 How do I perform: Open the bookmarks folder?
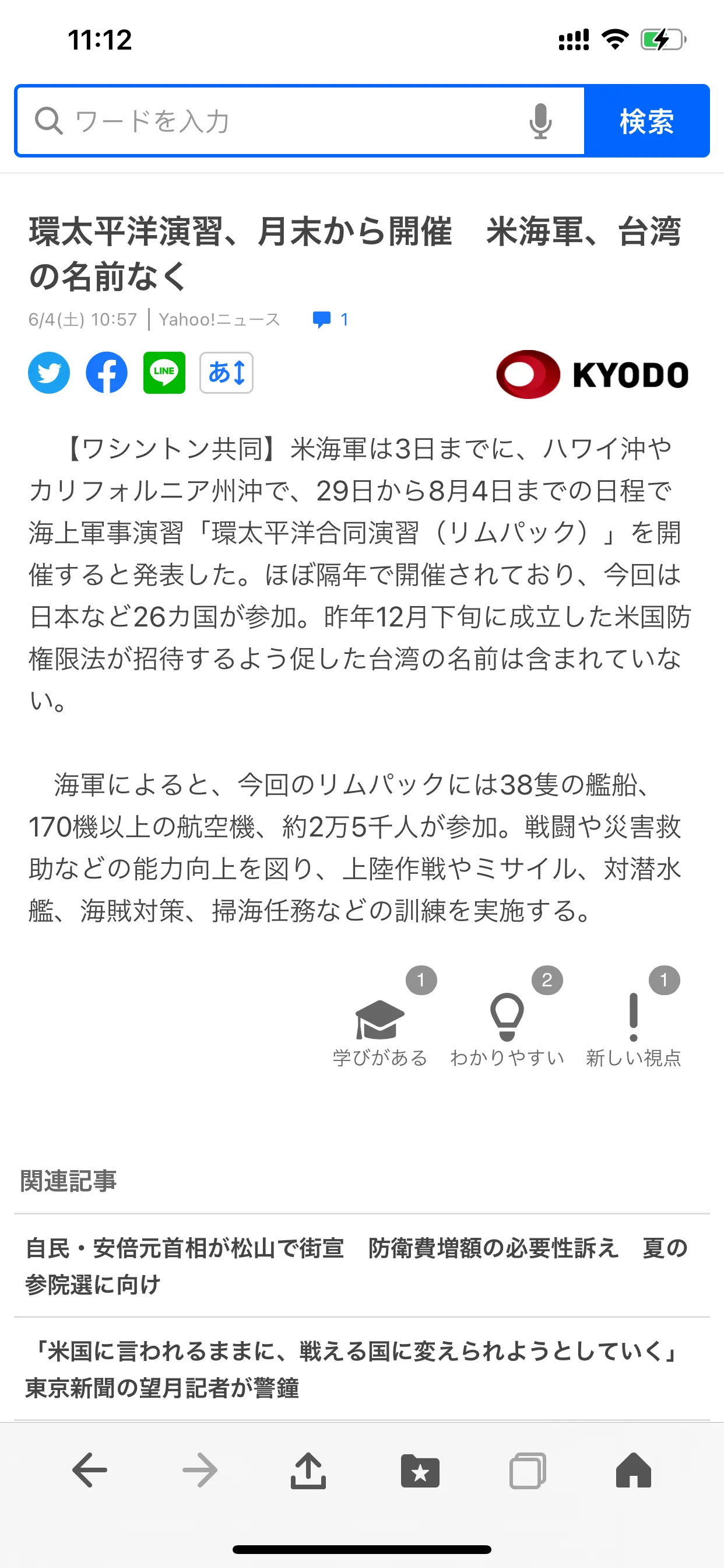(420, 1470)
